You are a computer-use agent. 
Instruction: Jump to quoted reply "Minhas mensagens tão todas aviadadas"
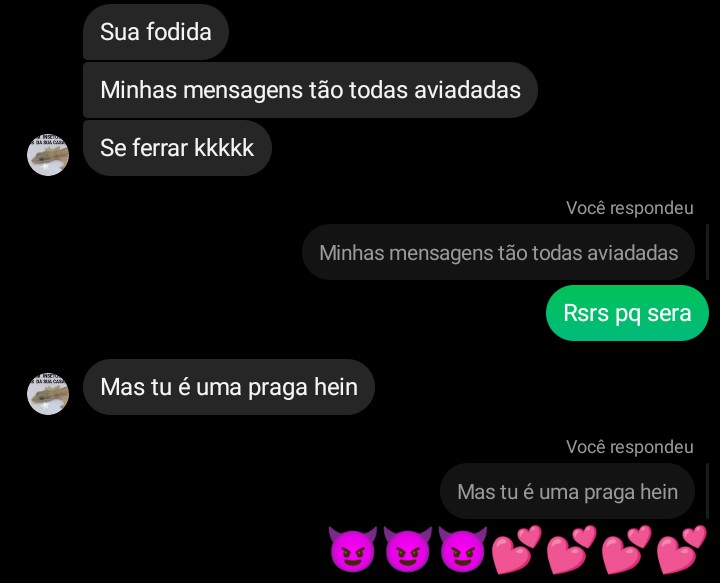point(498,253)
